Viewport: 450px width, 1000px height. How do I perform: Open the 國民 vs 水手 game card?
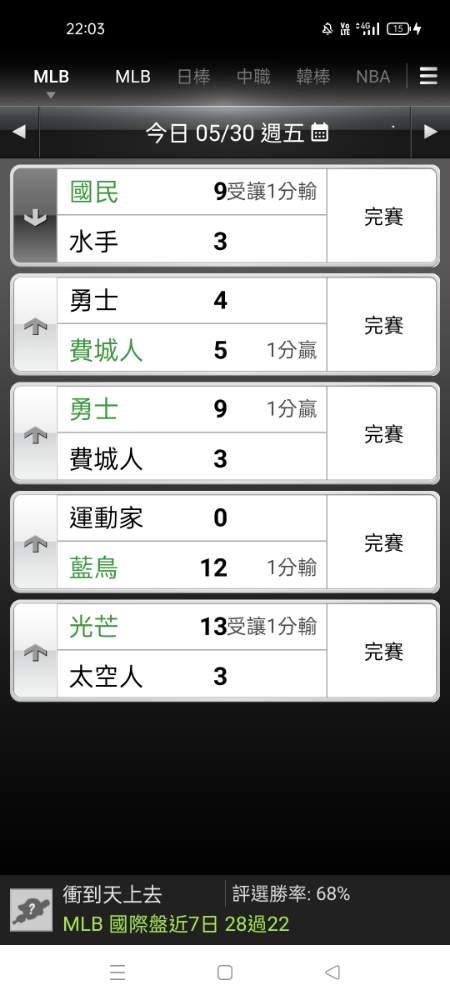pos(225,216)
